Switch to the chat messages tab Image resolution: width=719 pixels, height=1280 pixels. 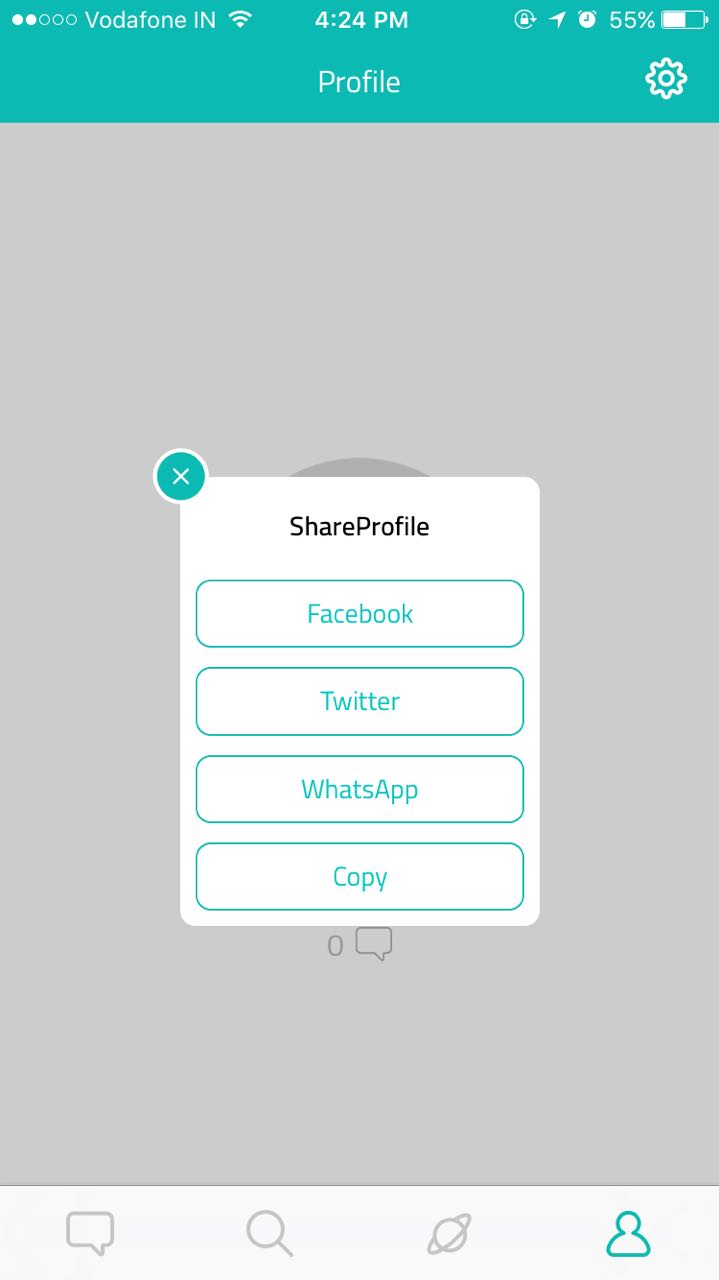(90, 1233)
